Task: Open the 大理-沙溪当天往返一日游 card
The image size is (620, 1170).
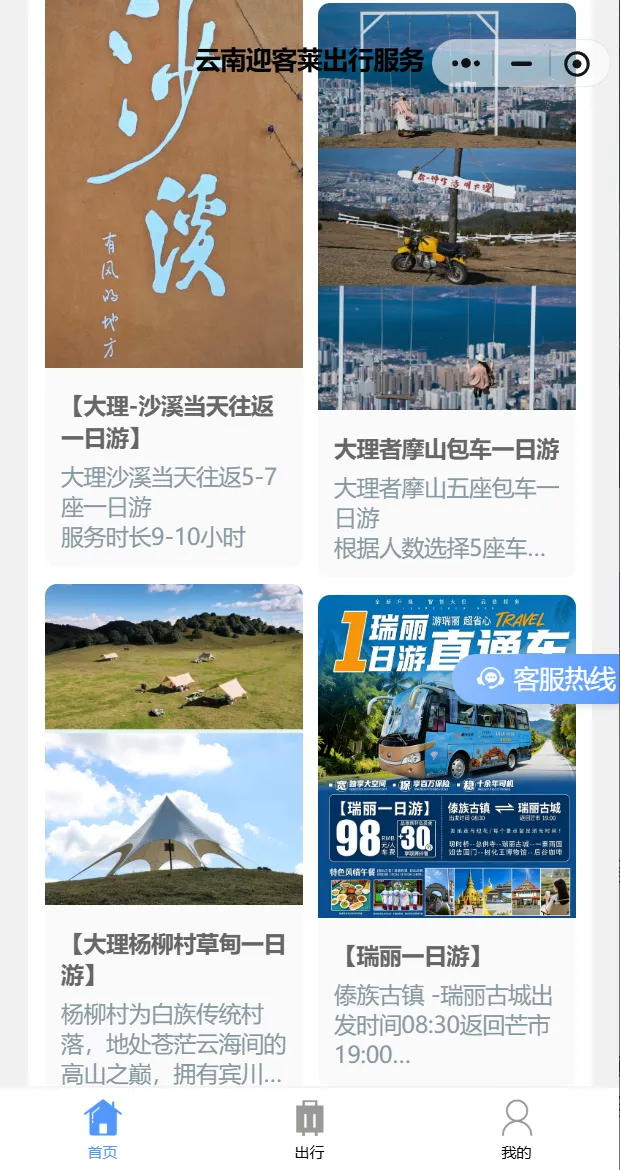Action: 174,282
